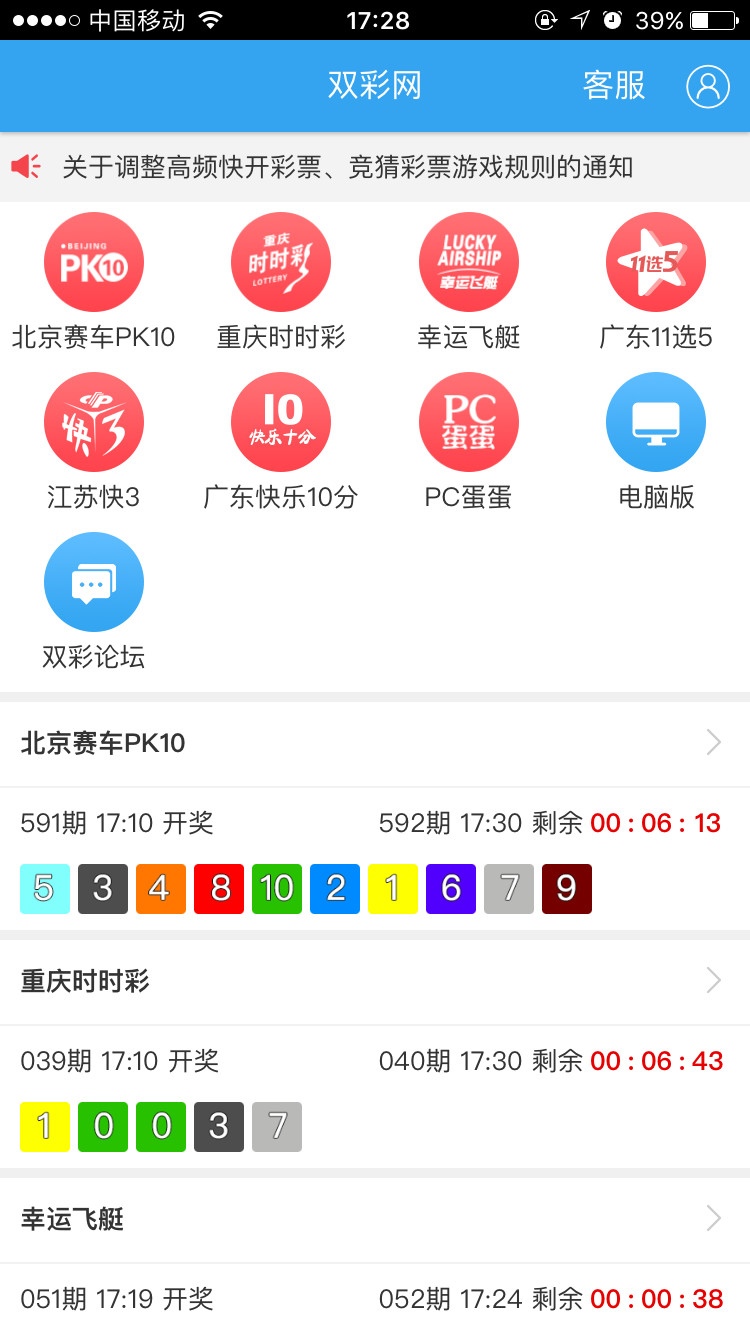Switch to 电脑版 desktop version

click(656, 422)
